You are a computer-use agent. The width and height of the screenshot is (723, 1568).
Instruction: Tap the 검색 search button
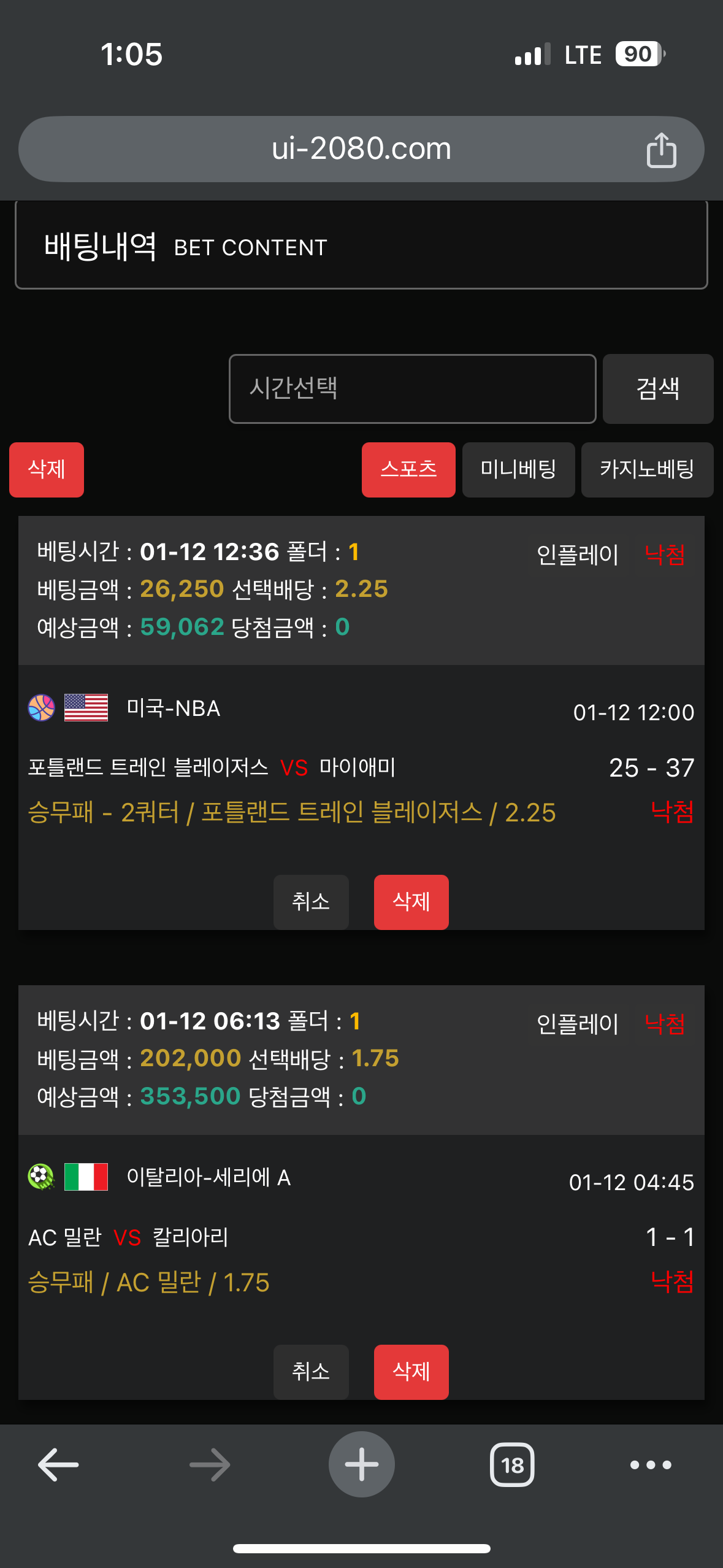pyautogui.click(x=658, y=389)
